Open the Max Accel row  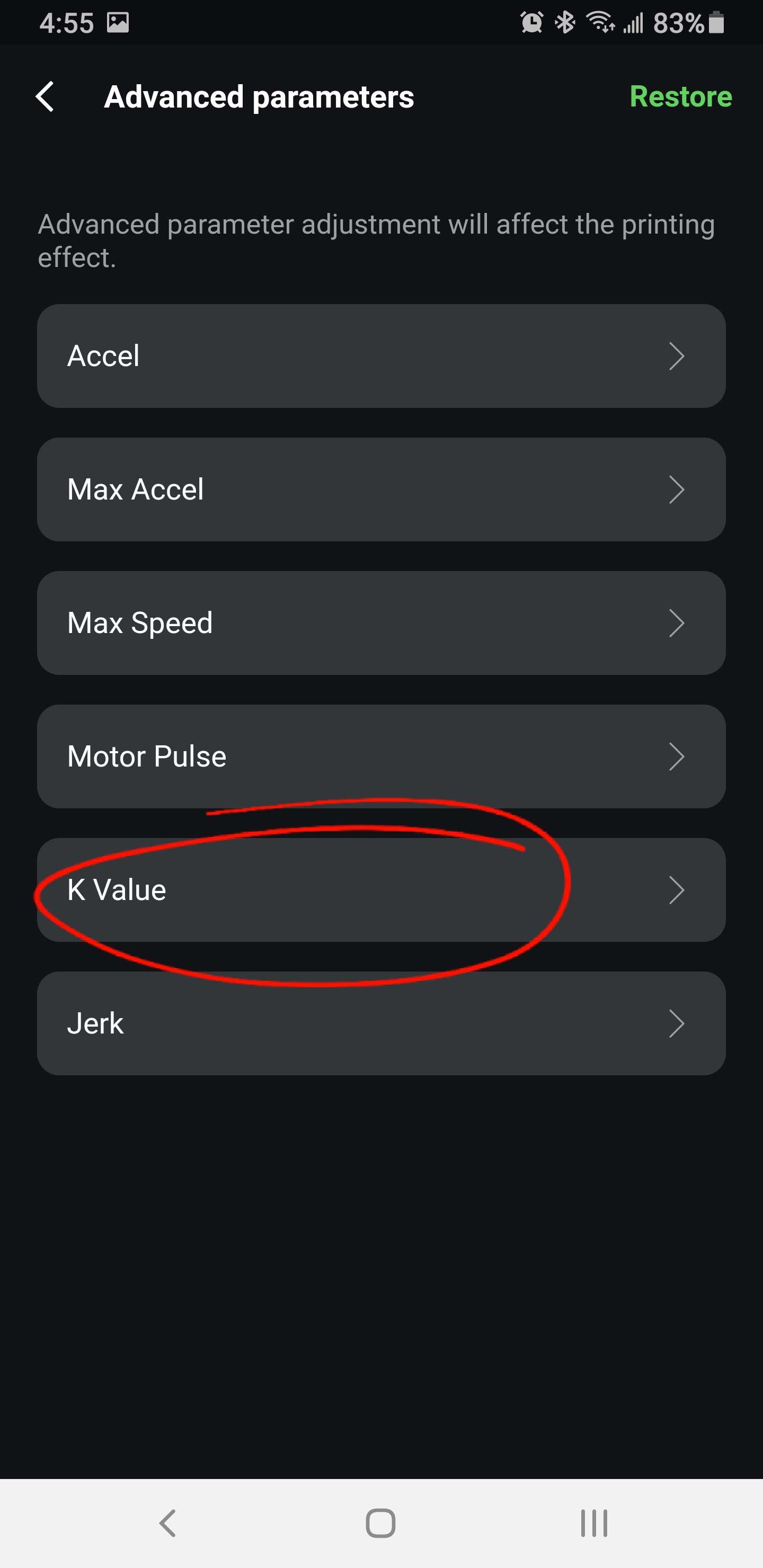click(381, 489)
